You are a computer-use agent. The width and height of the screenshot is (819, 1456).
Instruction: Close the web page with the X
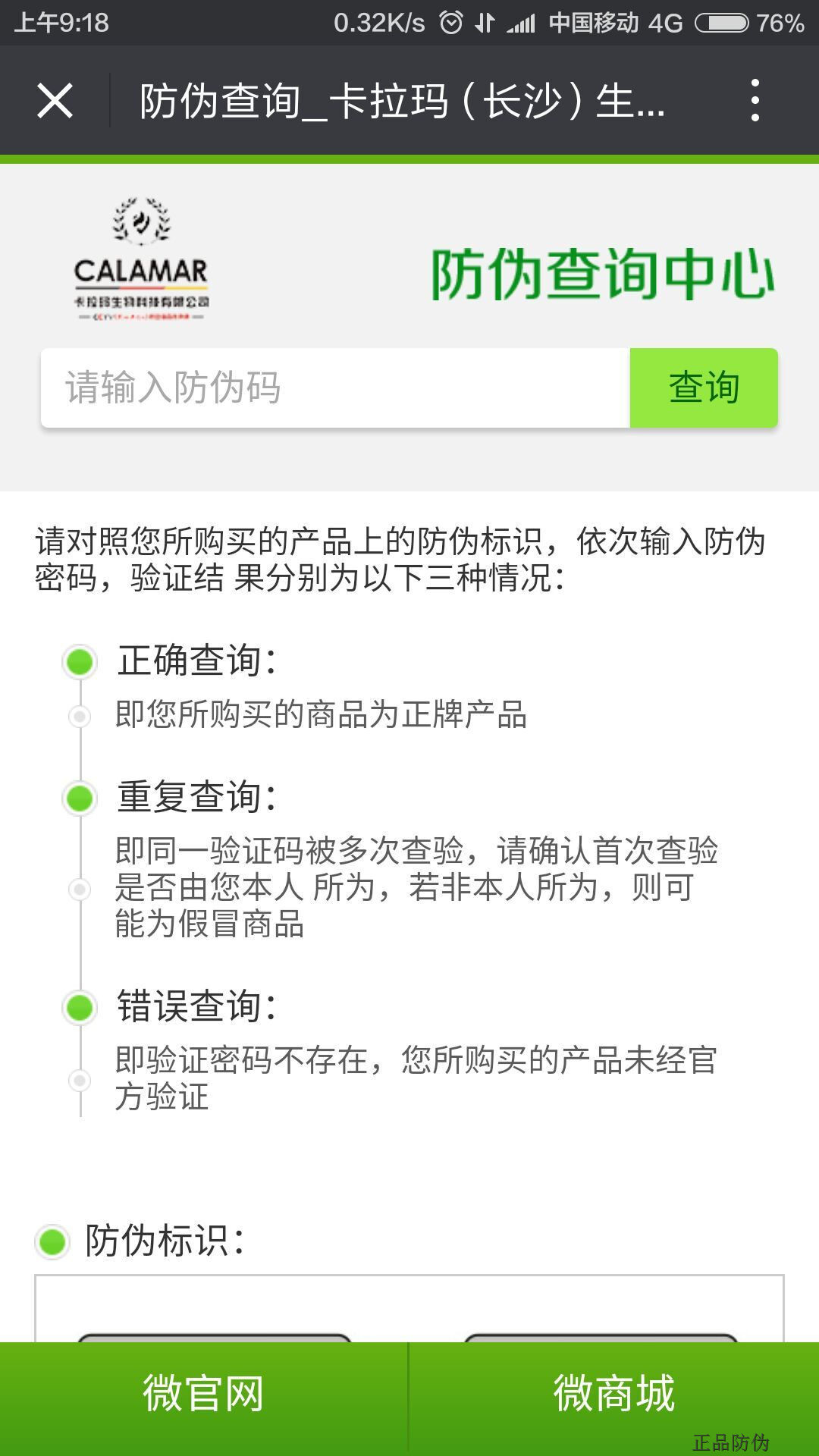point(55,101)
